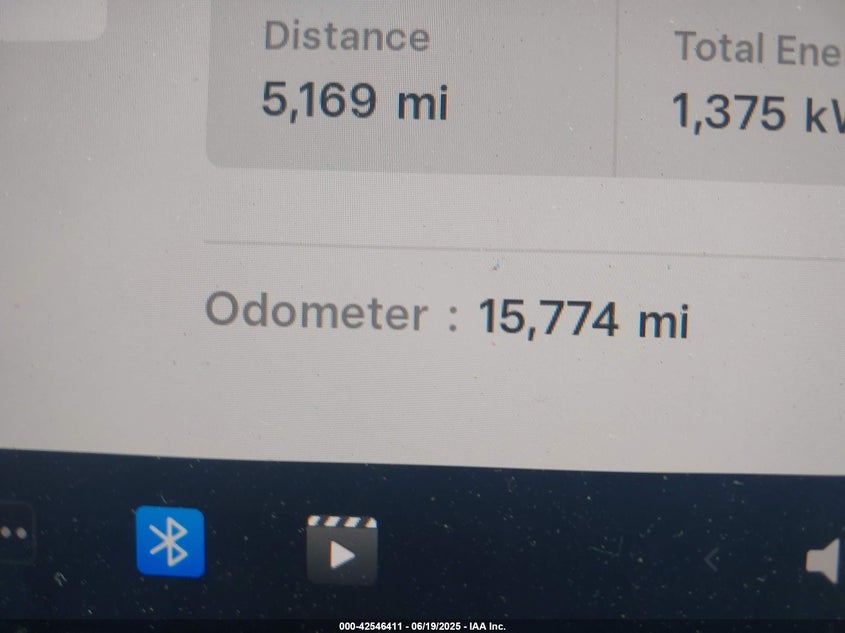Open the three-dots app launcher

[x=13, y=533]
